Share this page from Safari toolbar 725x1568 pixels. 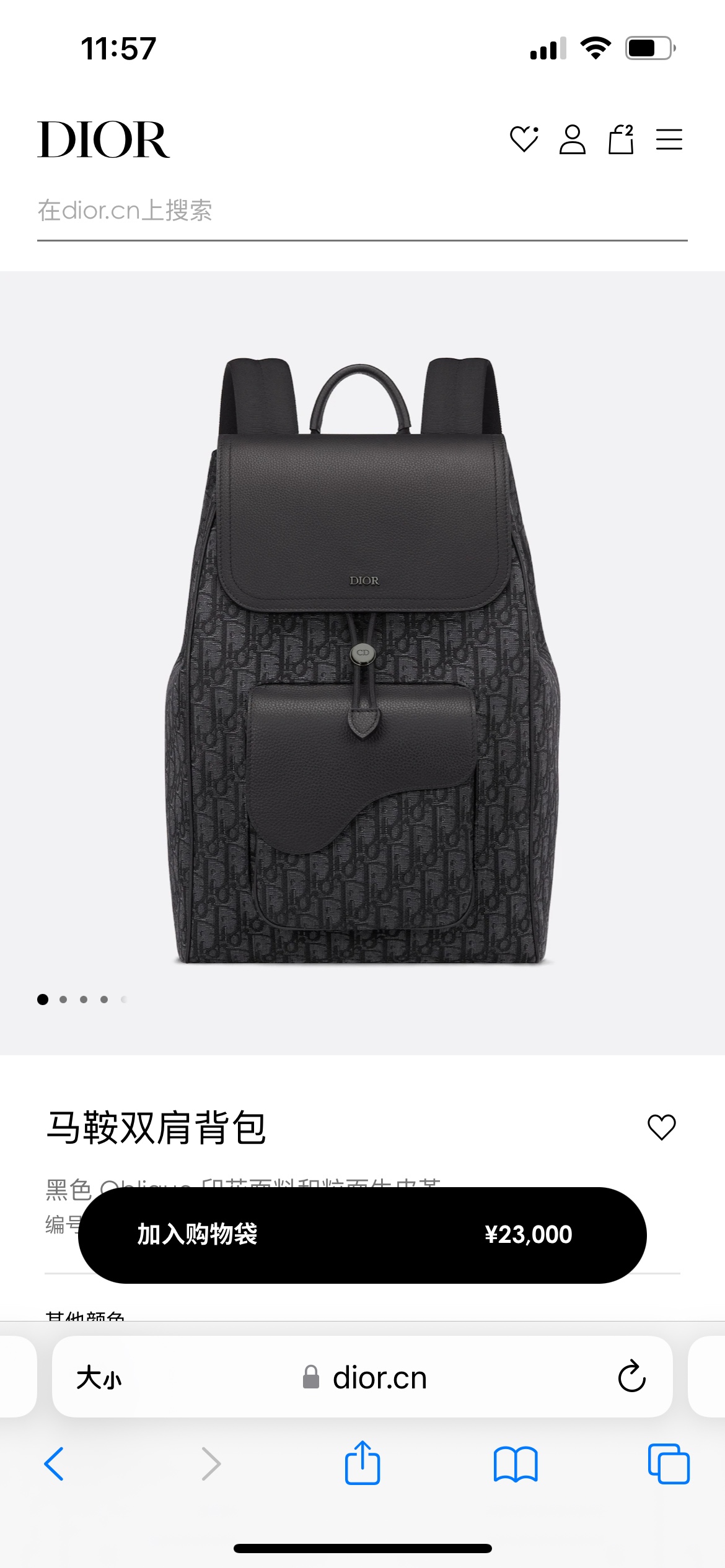(362, 1463)
